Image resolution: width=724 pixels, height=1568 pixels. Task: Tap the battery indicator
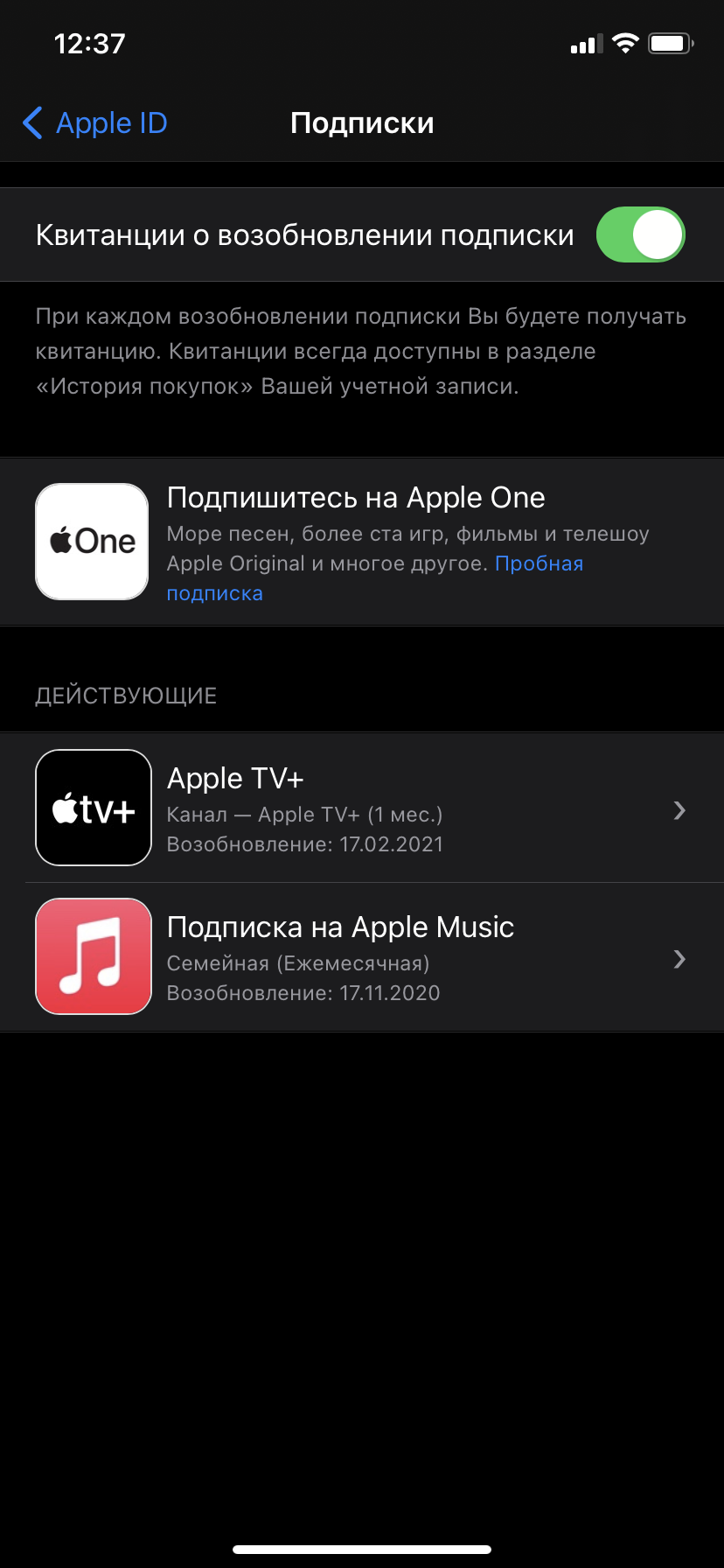672,42
